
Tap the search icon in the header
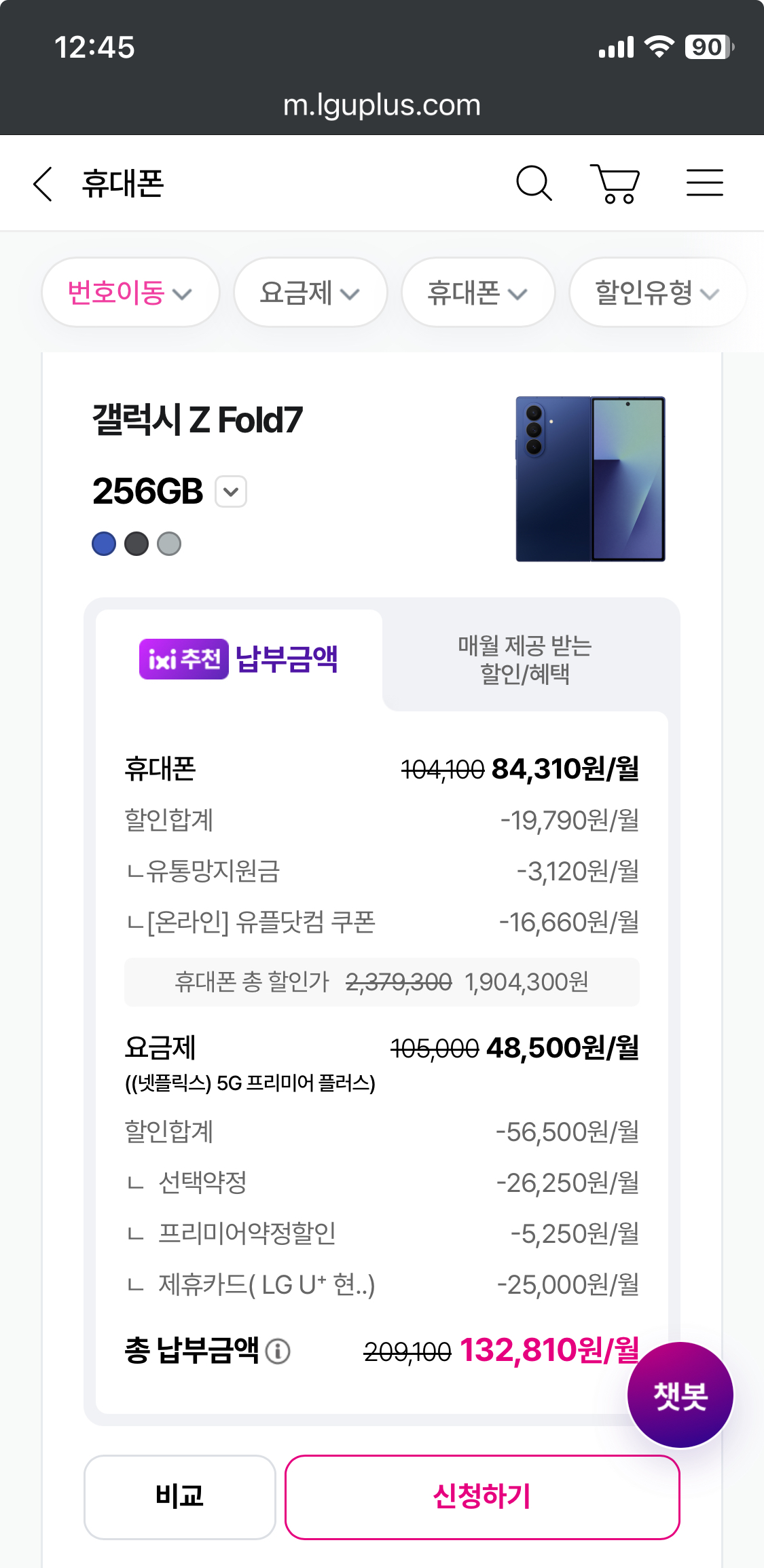[x=534, y=182]
